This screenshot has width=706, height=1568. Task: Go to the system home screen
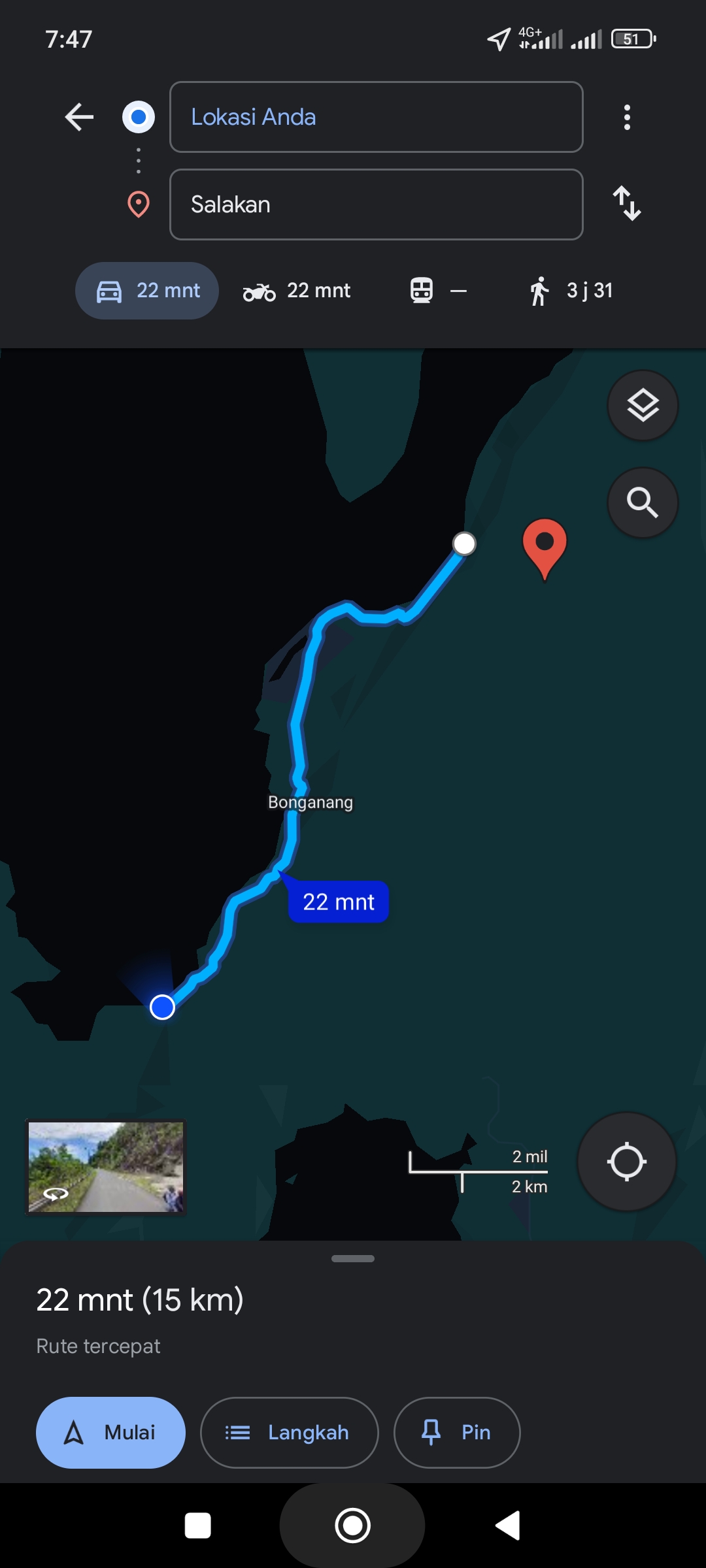[352, 1526]
